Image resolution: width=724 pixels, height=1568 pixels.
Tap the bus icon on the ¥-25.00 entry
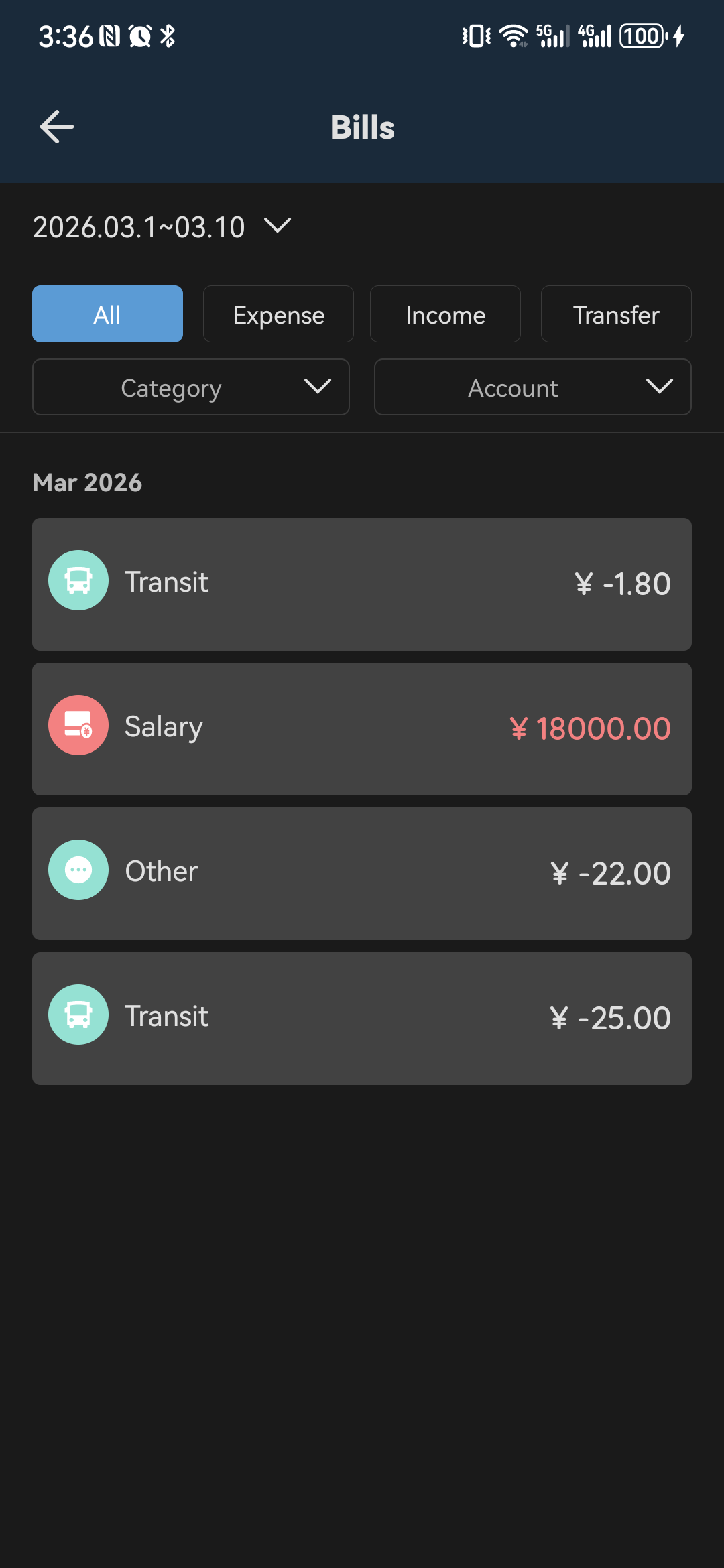(x=78, y=1014)
